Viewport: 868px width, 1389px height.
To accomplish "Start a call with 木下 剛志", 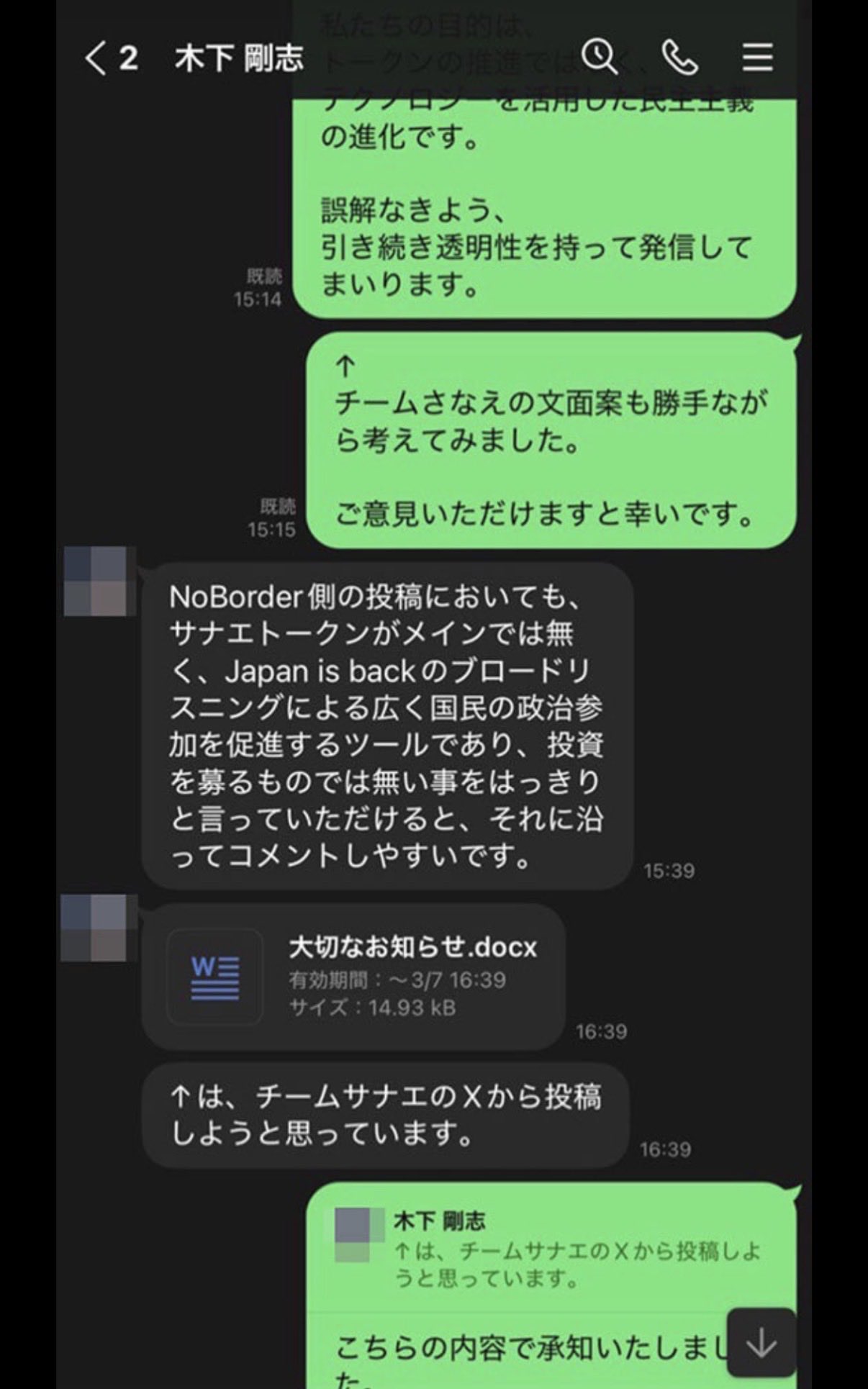I will 679,58.
